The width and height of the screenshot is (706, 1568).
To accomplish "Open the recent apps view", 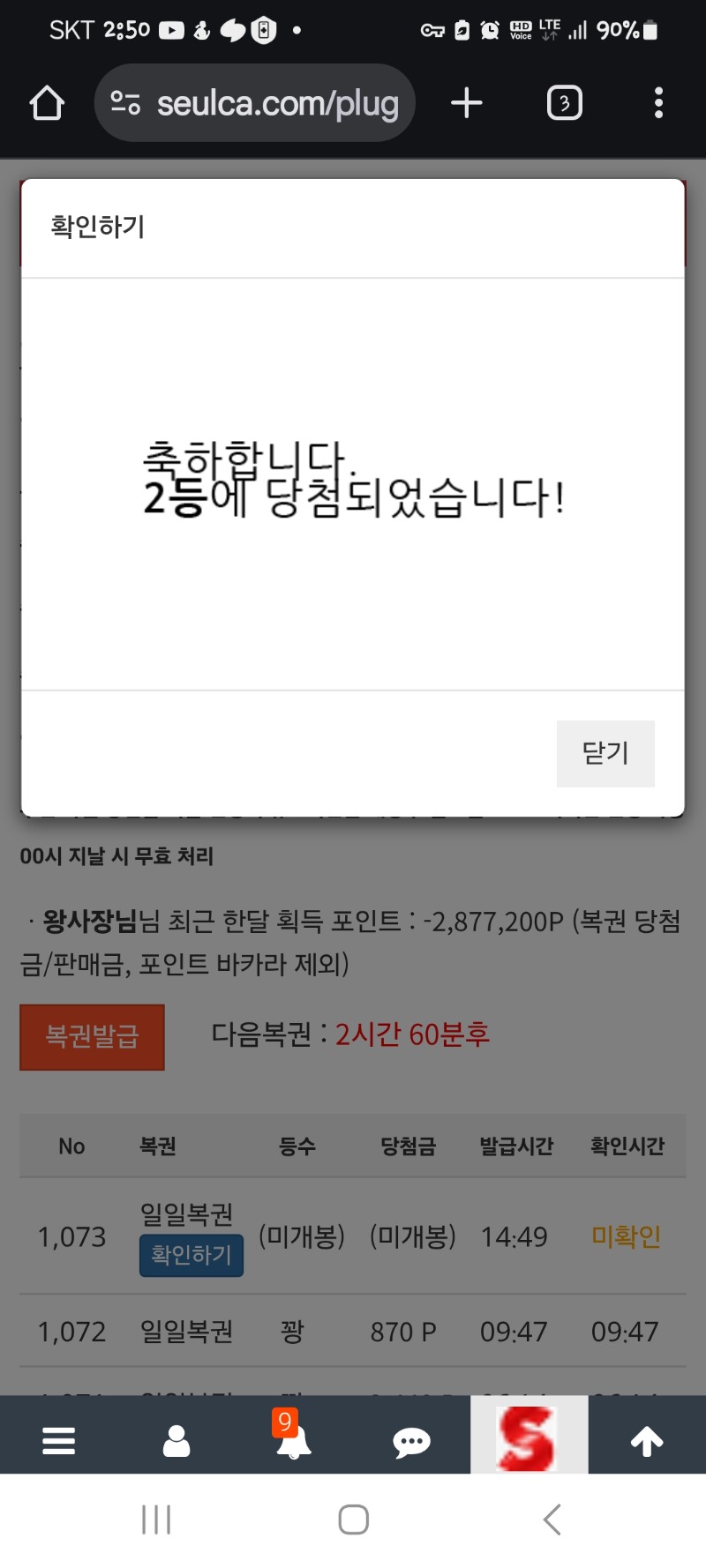I will pos(156,1519).
